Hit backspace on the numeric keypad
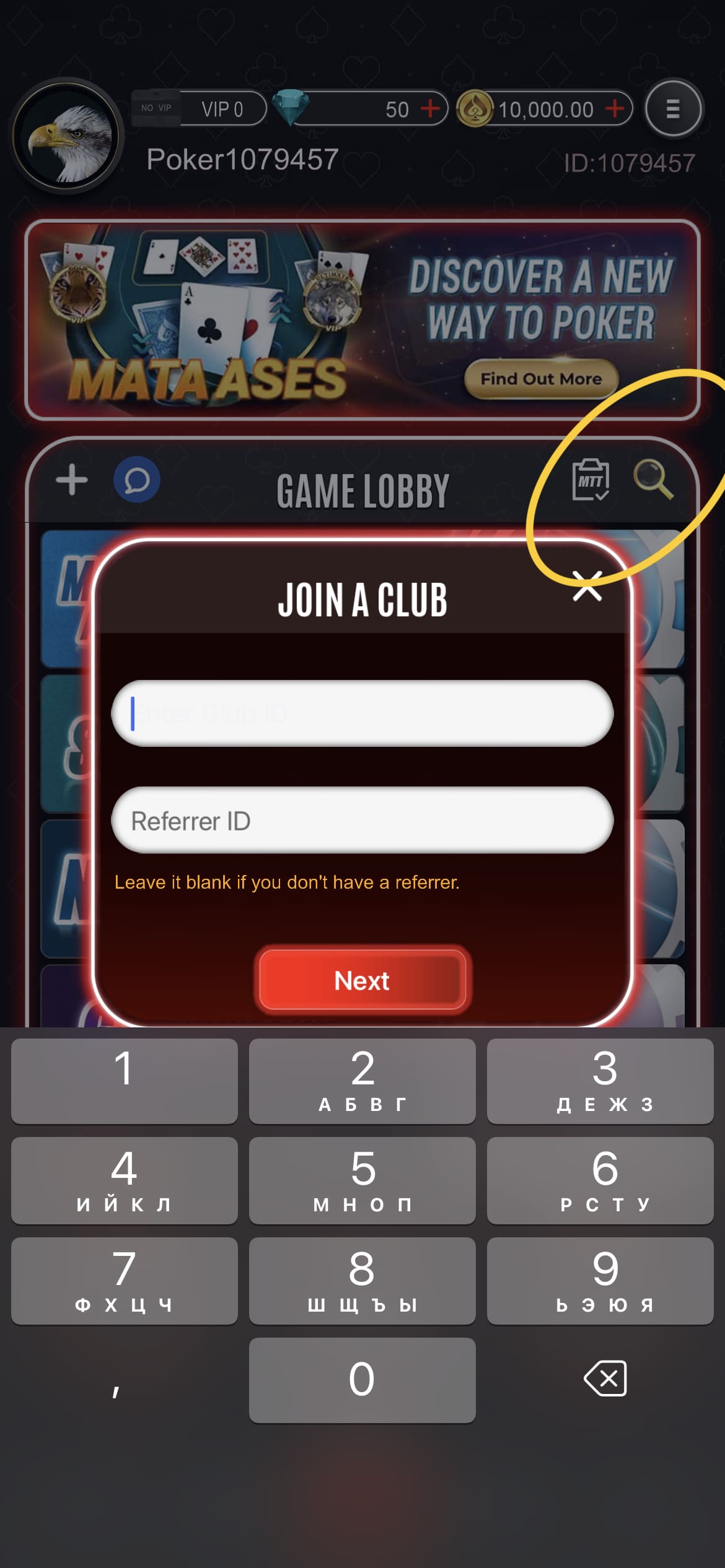Image resolution: width=725 pixels, height=1568 pixels. [x=605, y=1379]
